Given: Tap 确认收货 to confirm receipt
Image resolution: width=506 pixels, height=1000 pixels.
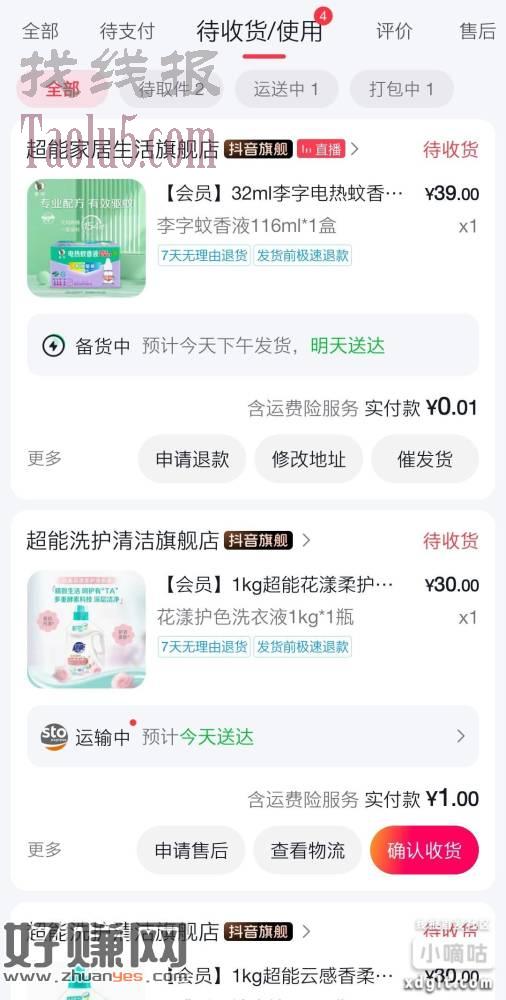Looking at the screenshot, I should pyautogui.click(x=424, y=849).
